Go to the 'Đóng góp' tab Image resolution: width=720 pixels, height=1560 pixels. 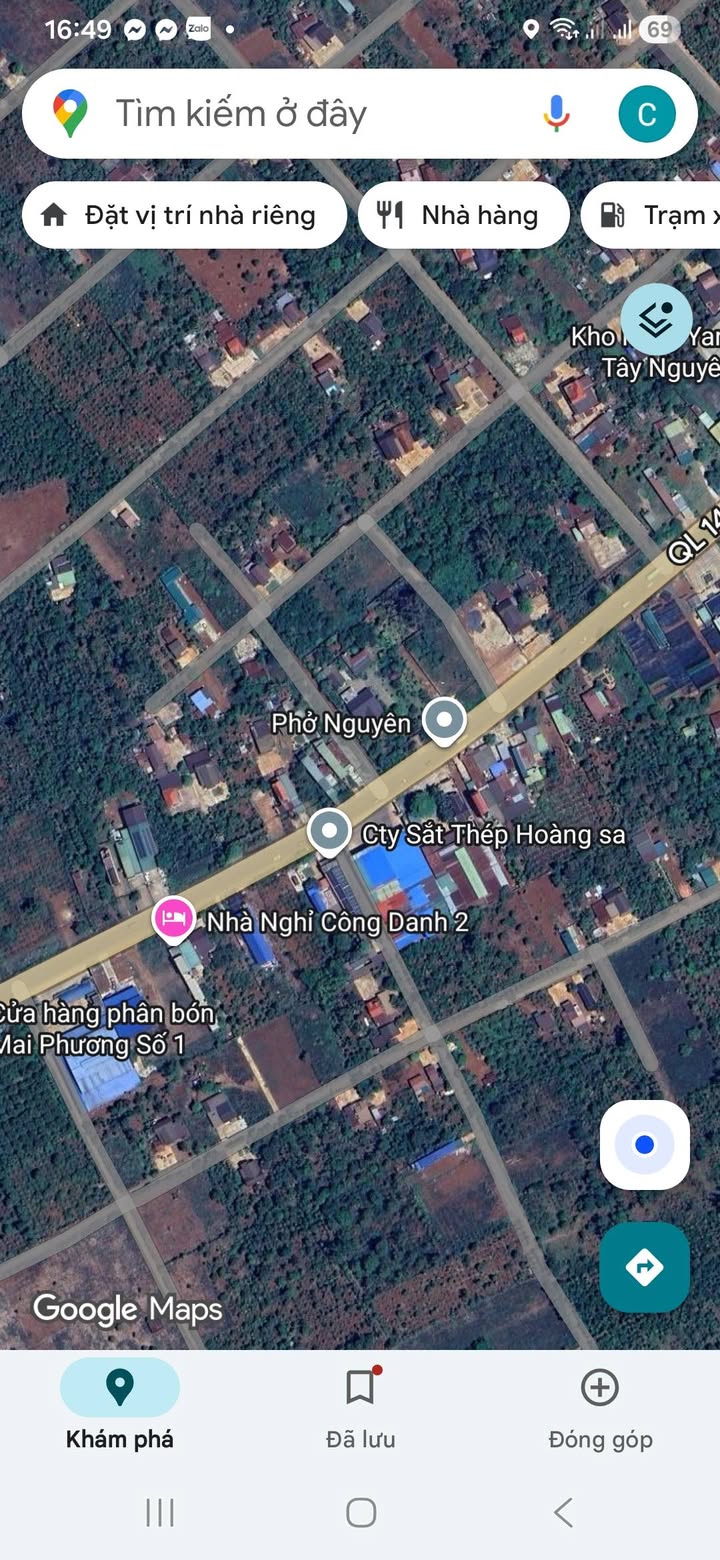point(600,1408)
